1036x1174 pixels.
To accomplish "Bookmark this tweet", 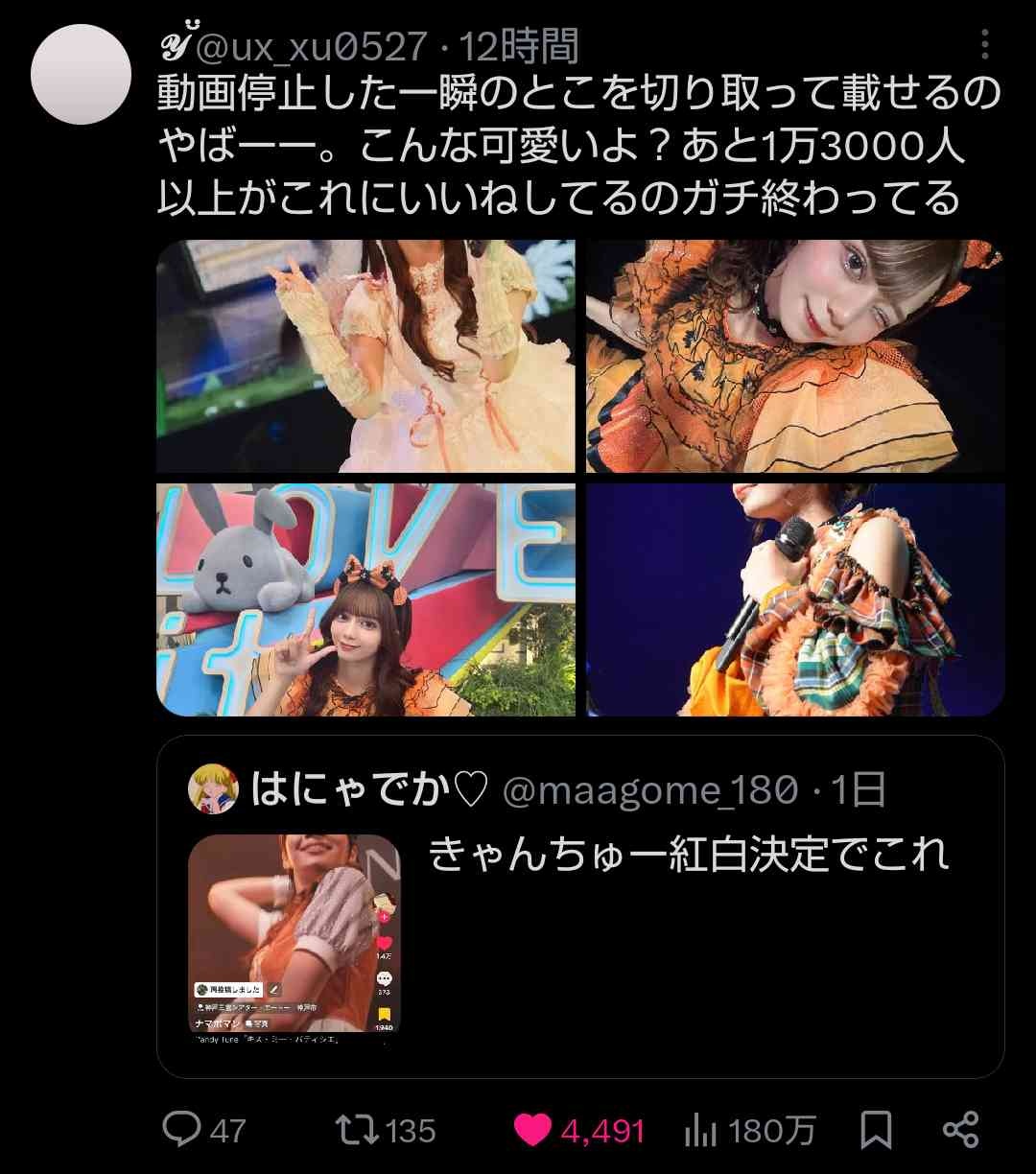I will 876,1130.
